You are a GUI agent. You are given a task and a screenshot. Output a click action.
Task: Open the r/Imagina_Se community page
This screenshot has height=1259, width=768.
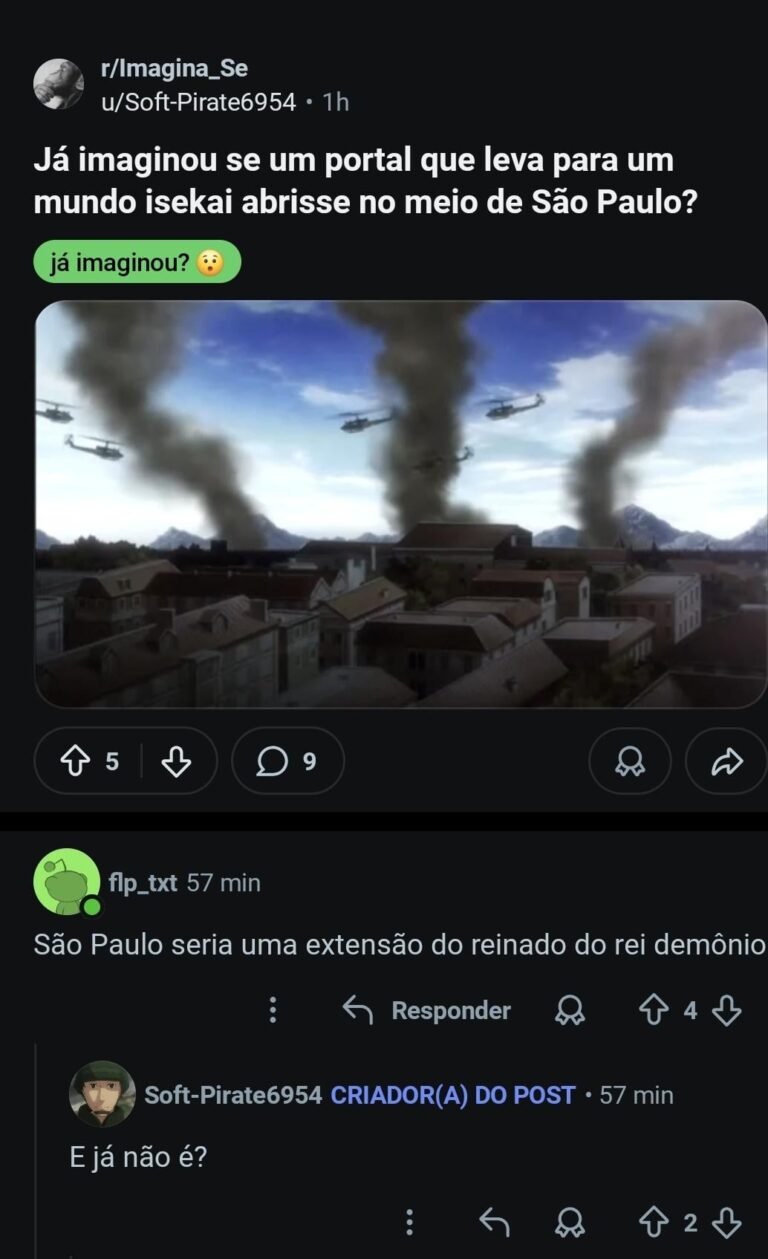click(x=173, y=68)
